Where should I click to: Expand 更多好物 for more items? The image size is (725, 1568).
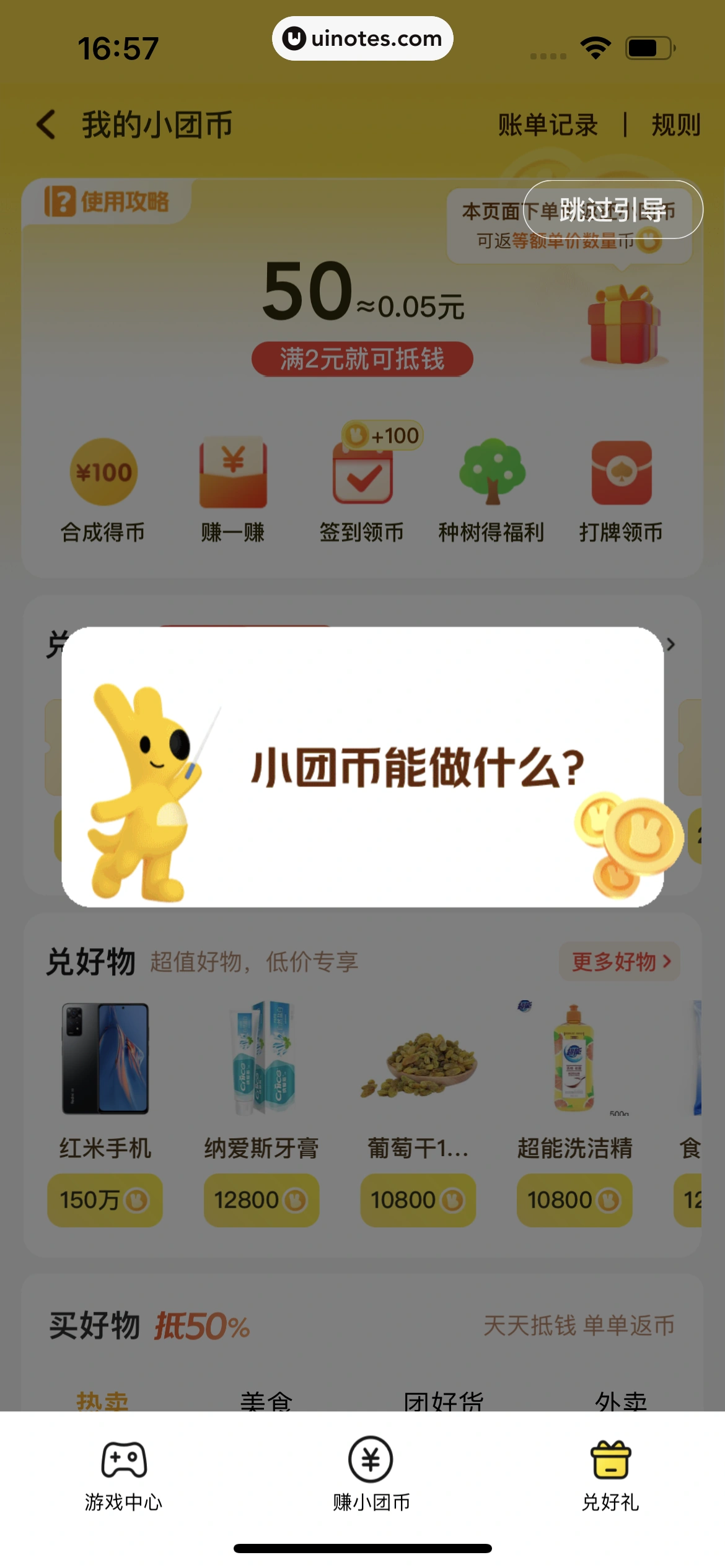click(x=618, y=962)
